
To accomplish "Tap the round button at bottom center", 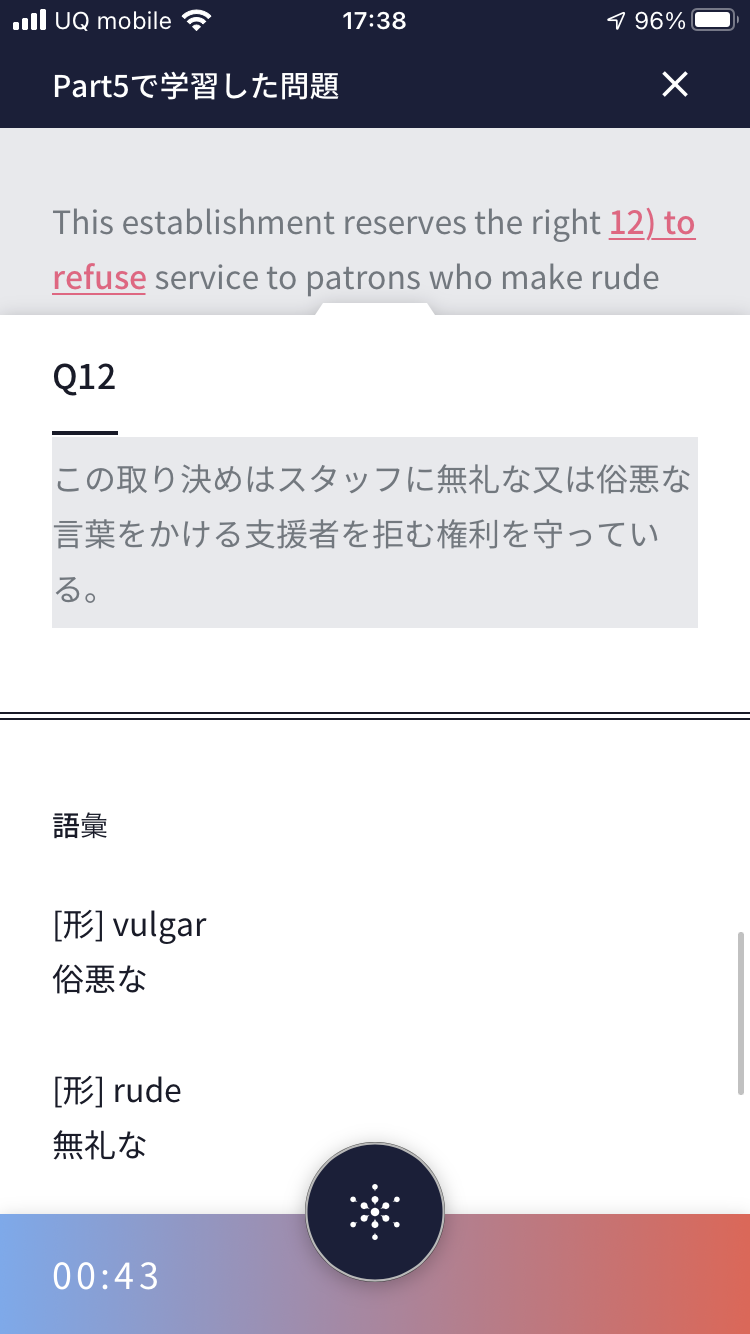I will click(x=375, y=1212).
